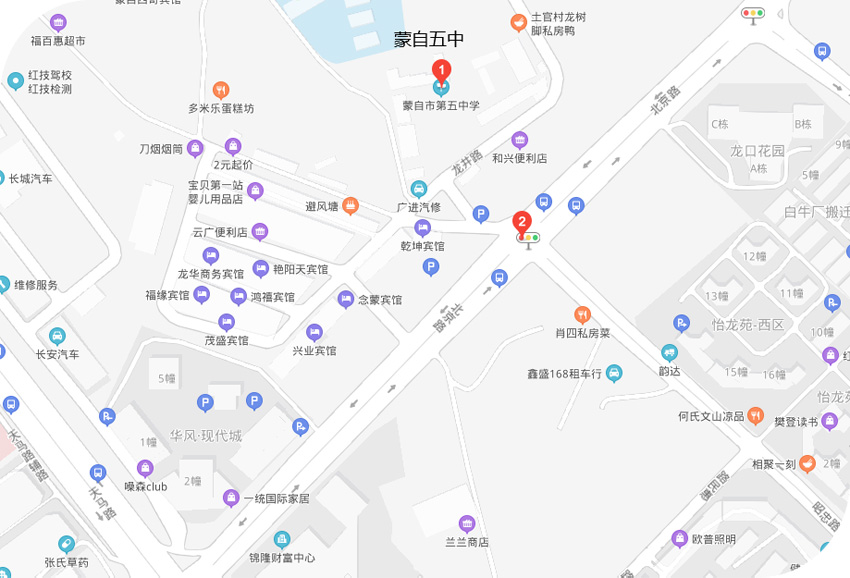The width and height of the screenshot is (850, 578).
Task: Select the 乾坤宾馆 hotel pin
Action: pyautogui.click(x=422, y=228)
